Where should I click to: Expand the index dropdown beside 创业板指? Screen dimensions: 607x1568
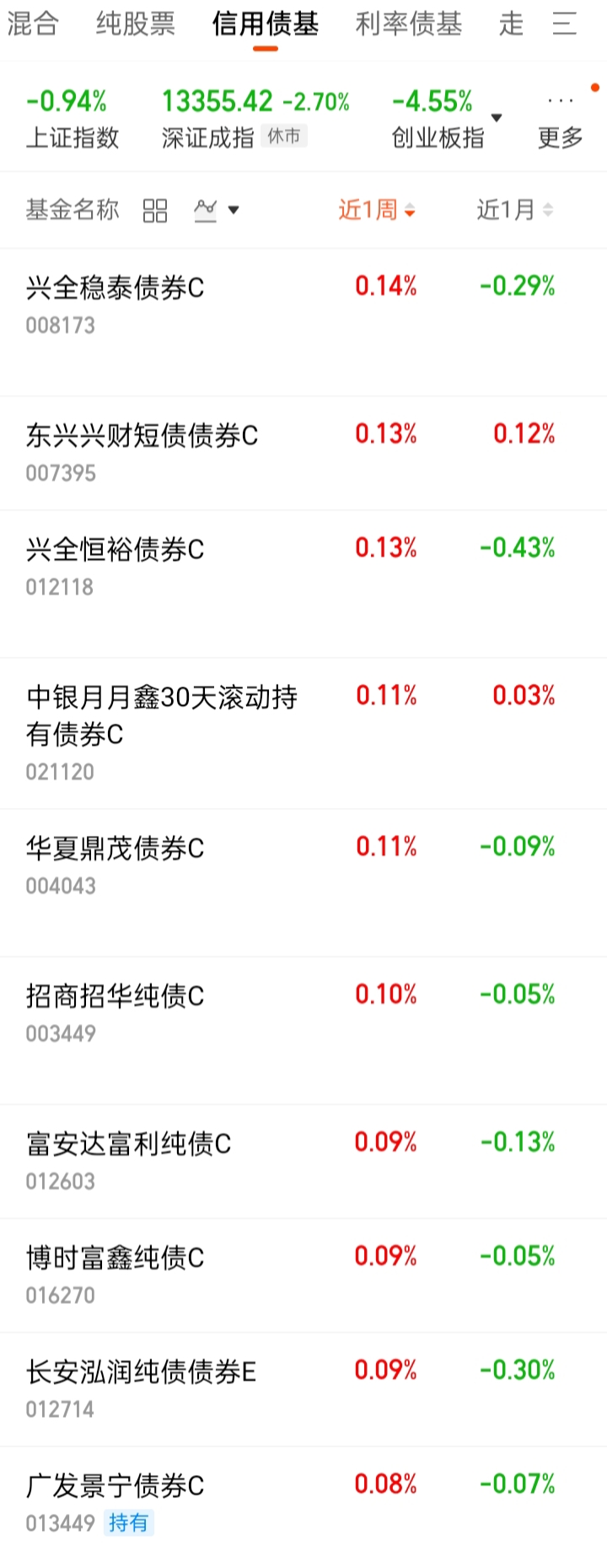point(497,118)
